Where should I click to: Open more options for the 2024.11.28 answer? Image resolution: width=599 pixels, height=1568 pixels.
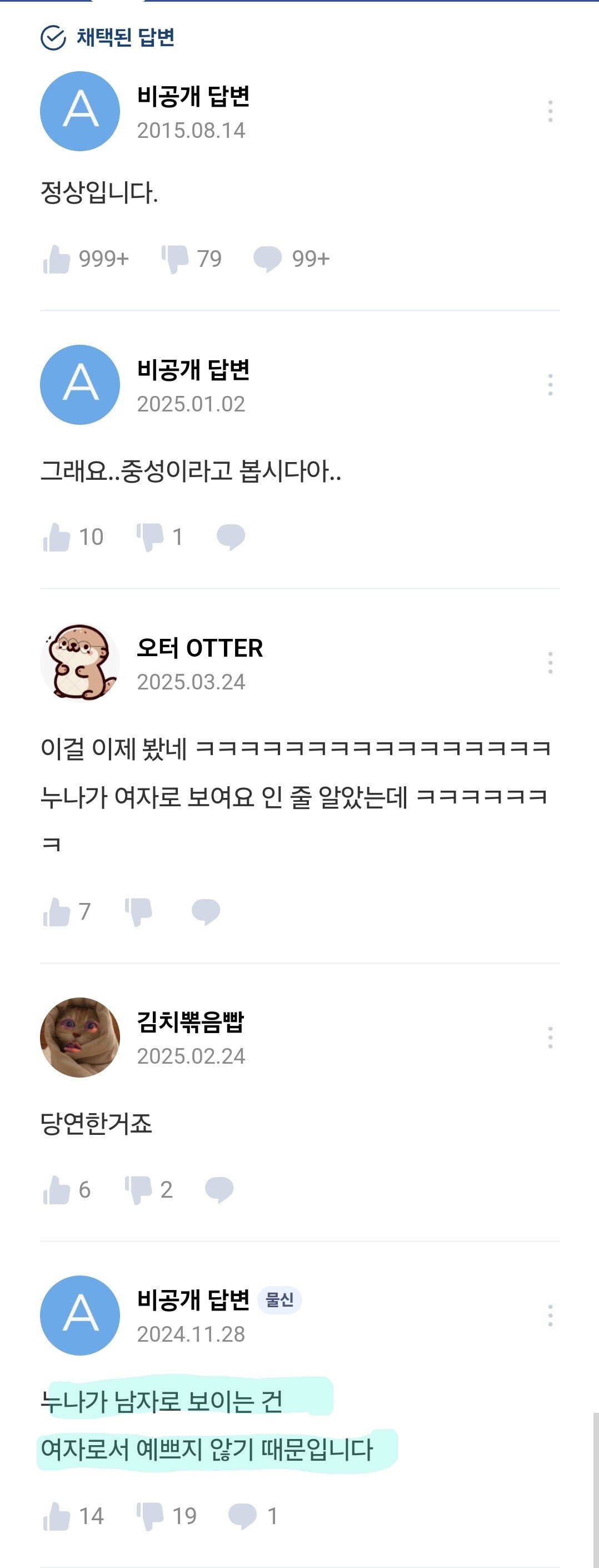point(550,1316)
